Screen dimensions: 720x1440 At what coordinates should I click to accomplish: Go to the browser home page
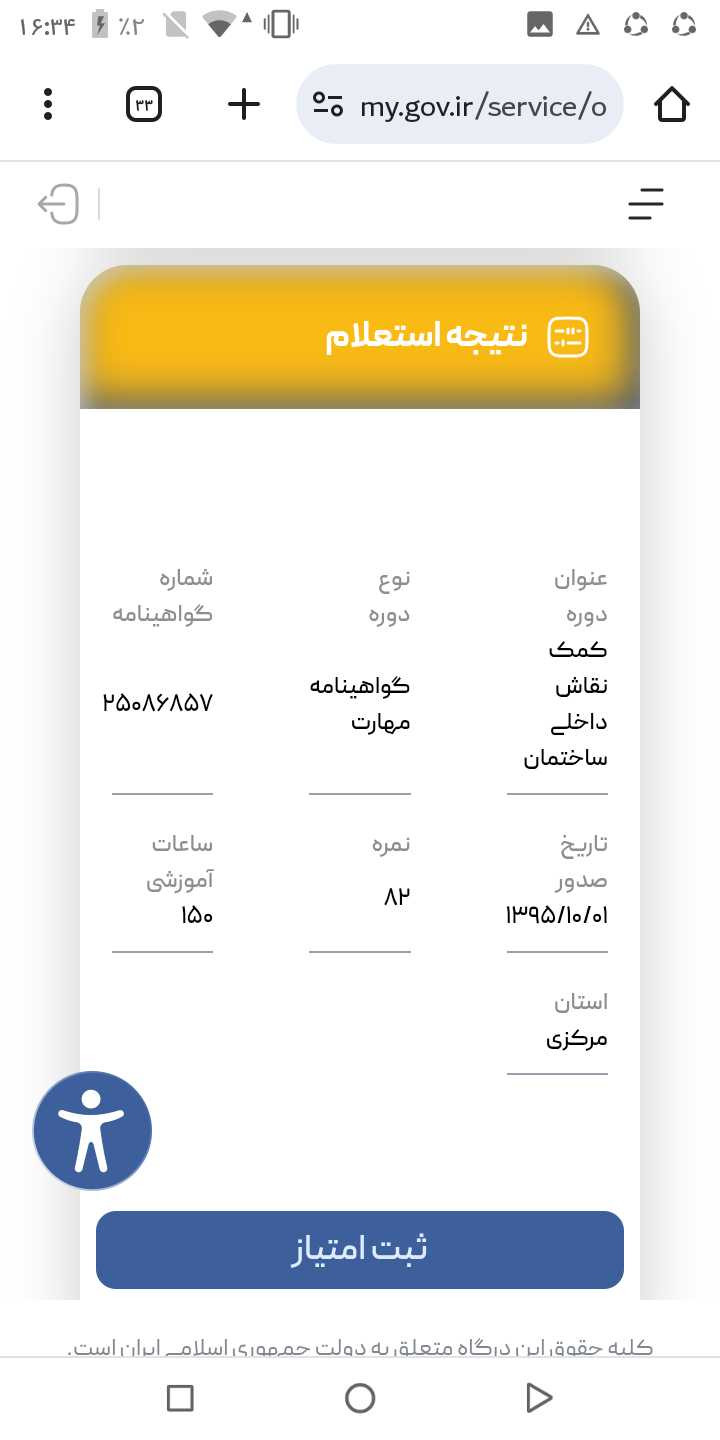click(x=672, y=104)
